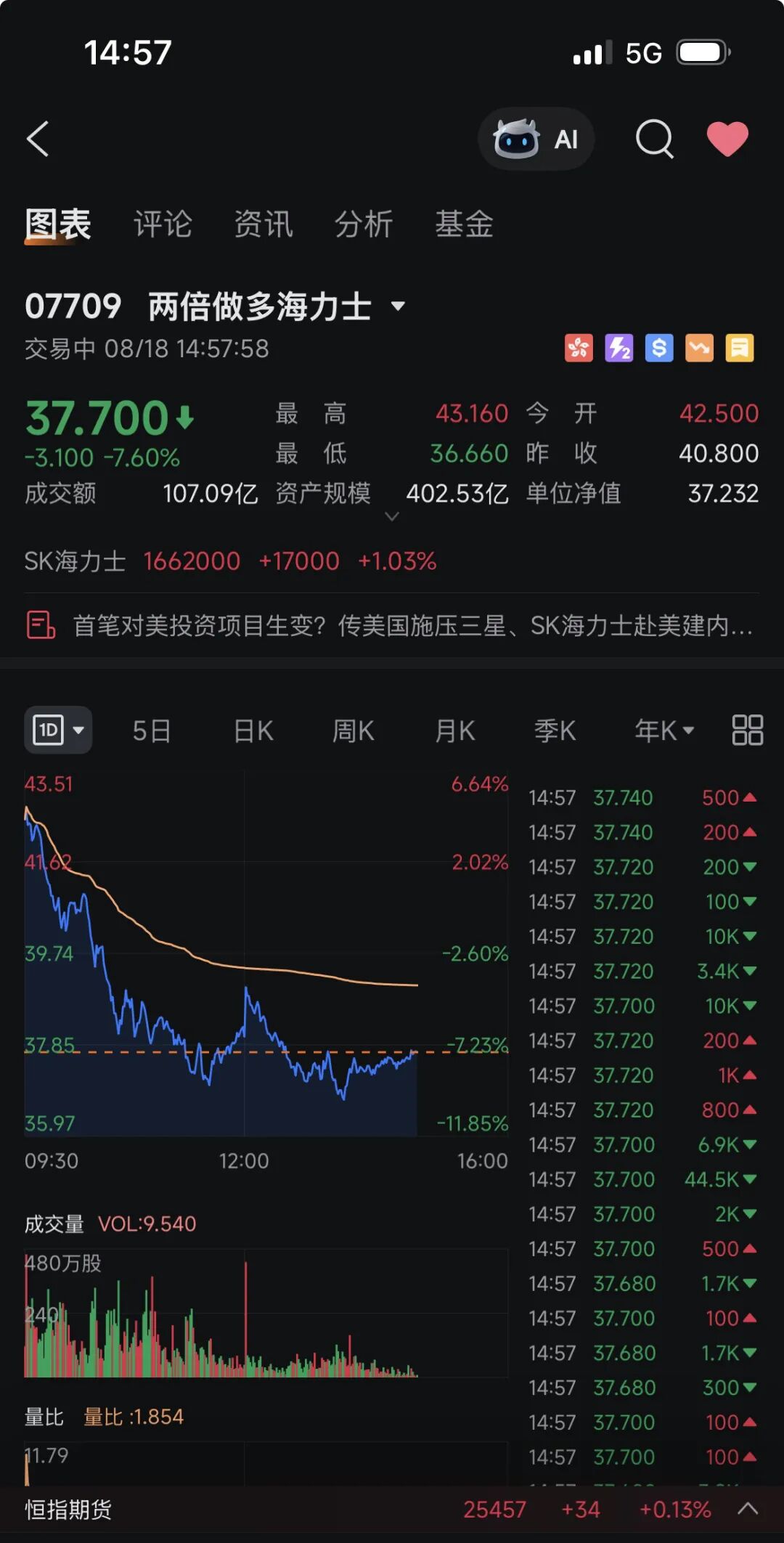Toggle the favorite heart icon

pos(727,139)
